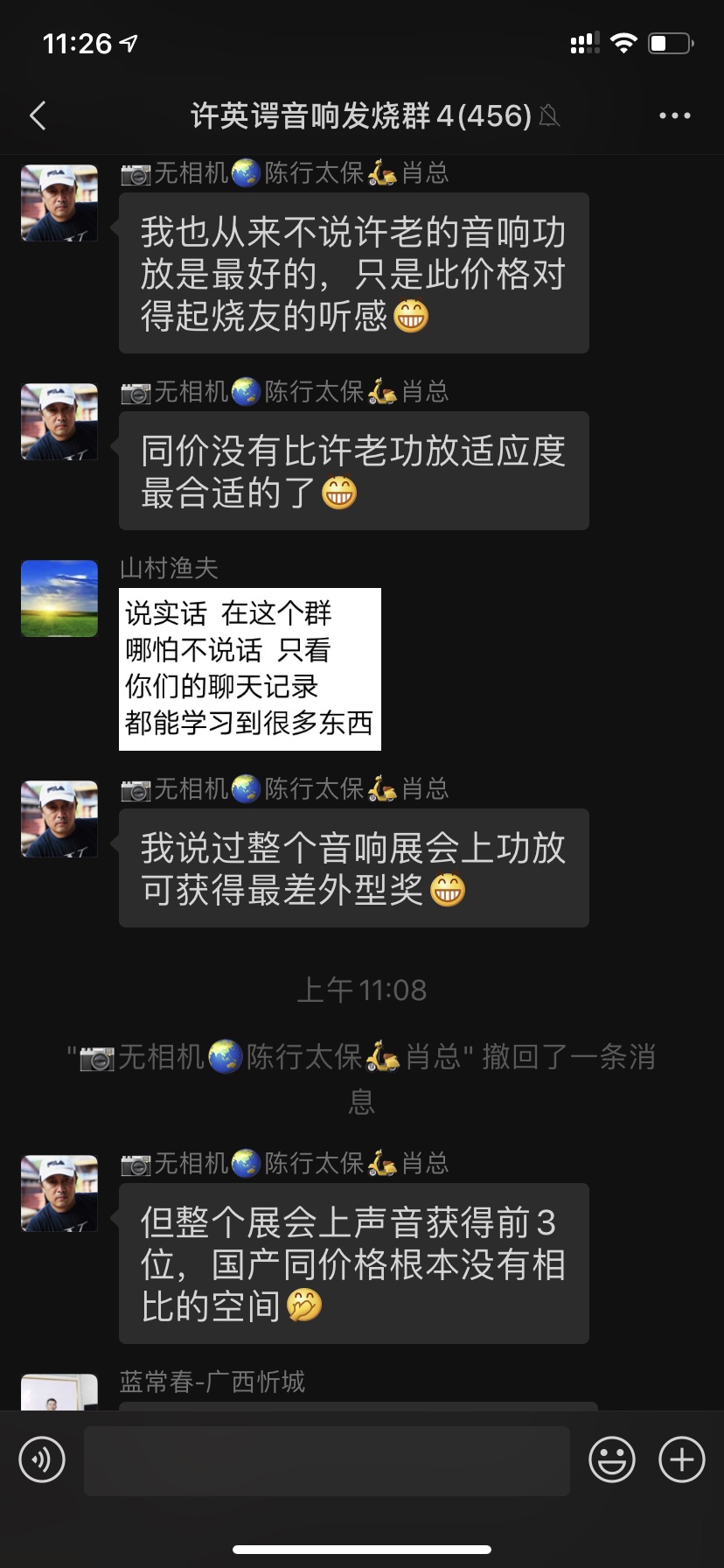Open the plus attachments menu
Viewport: 724px width, 1568px height.
[682, 1459]
